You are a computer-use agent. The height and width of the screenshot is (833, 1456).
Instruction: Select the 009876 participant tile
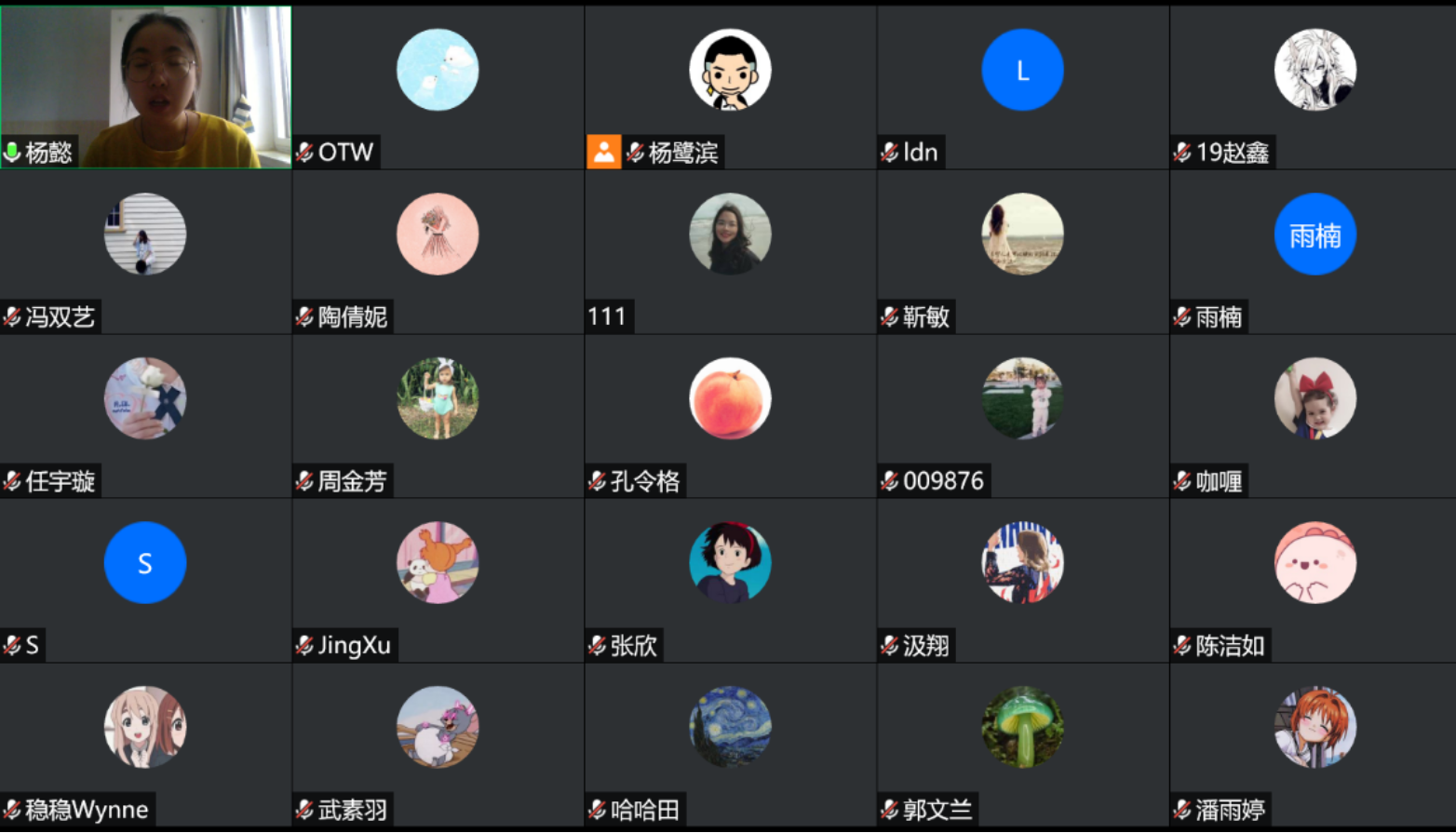pyautogui.click(x=1022, y=415)
